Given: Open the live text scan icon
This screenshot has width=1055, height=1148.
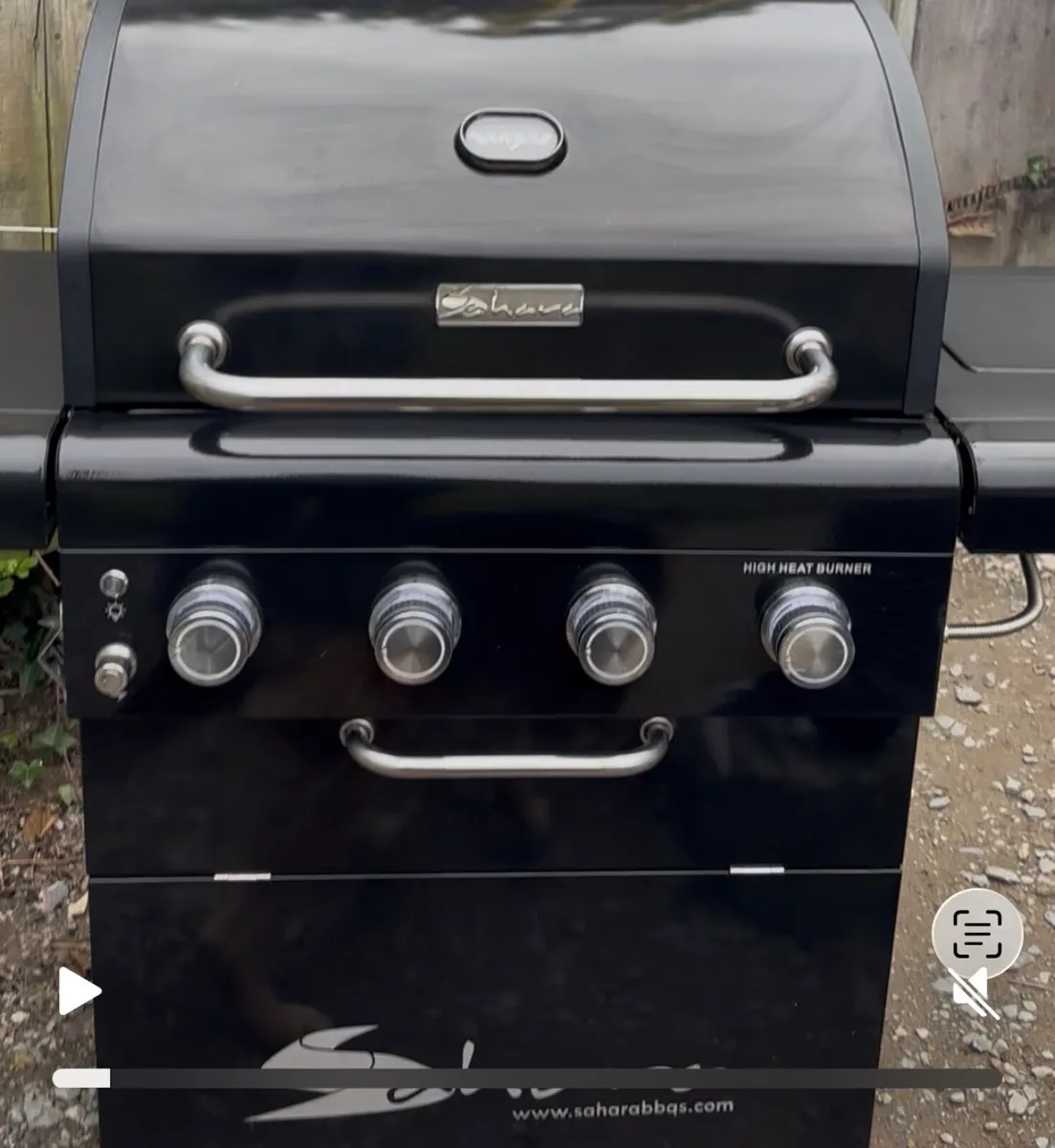Looking at the screenshot, I should tap(977, 933).
